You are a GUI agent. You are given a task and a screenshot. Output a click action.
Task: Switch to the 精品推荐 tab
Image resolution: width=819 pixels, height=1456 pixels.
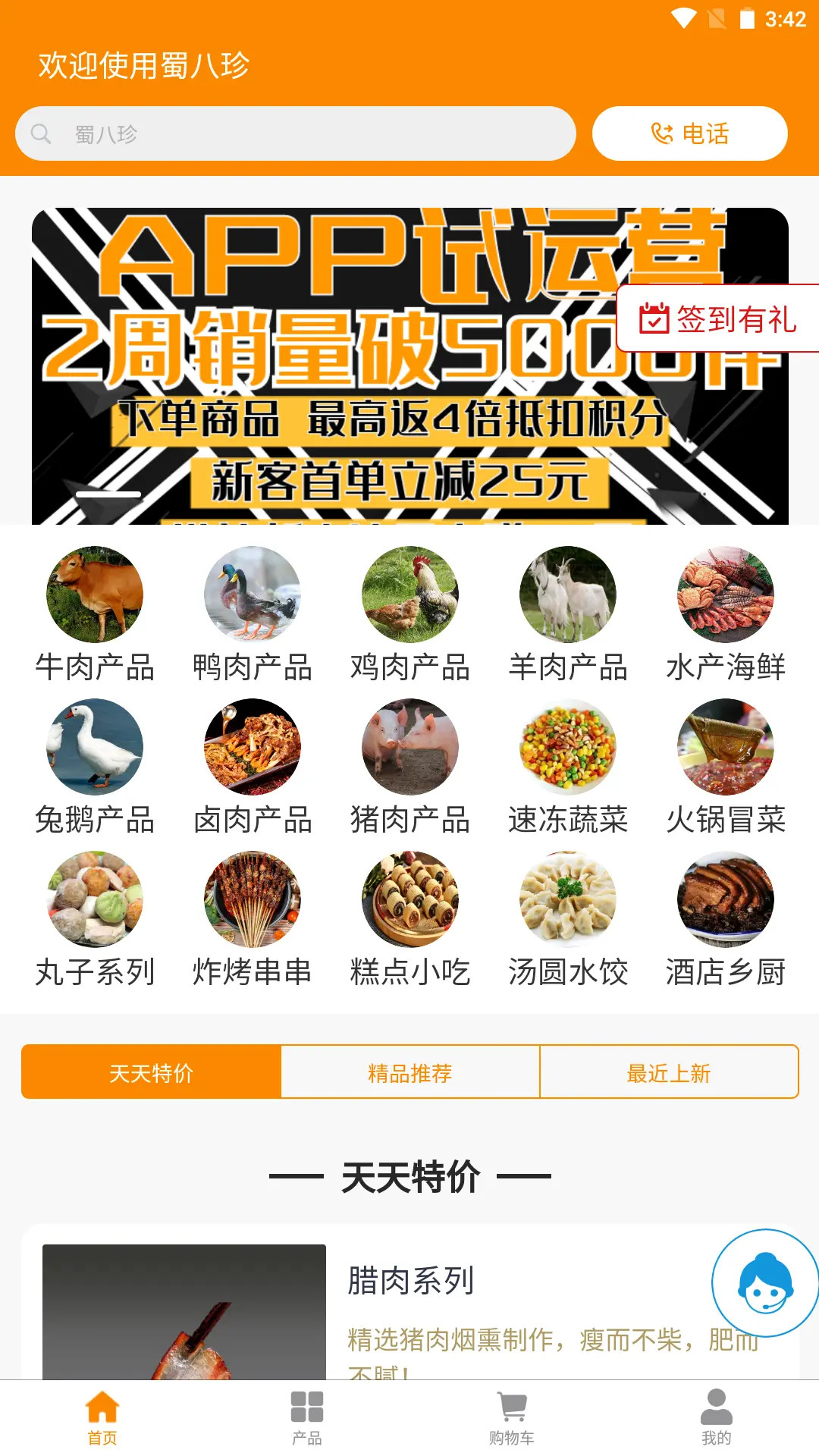coord(409,1072)
